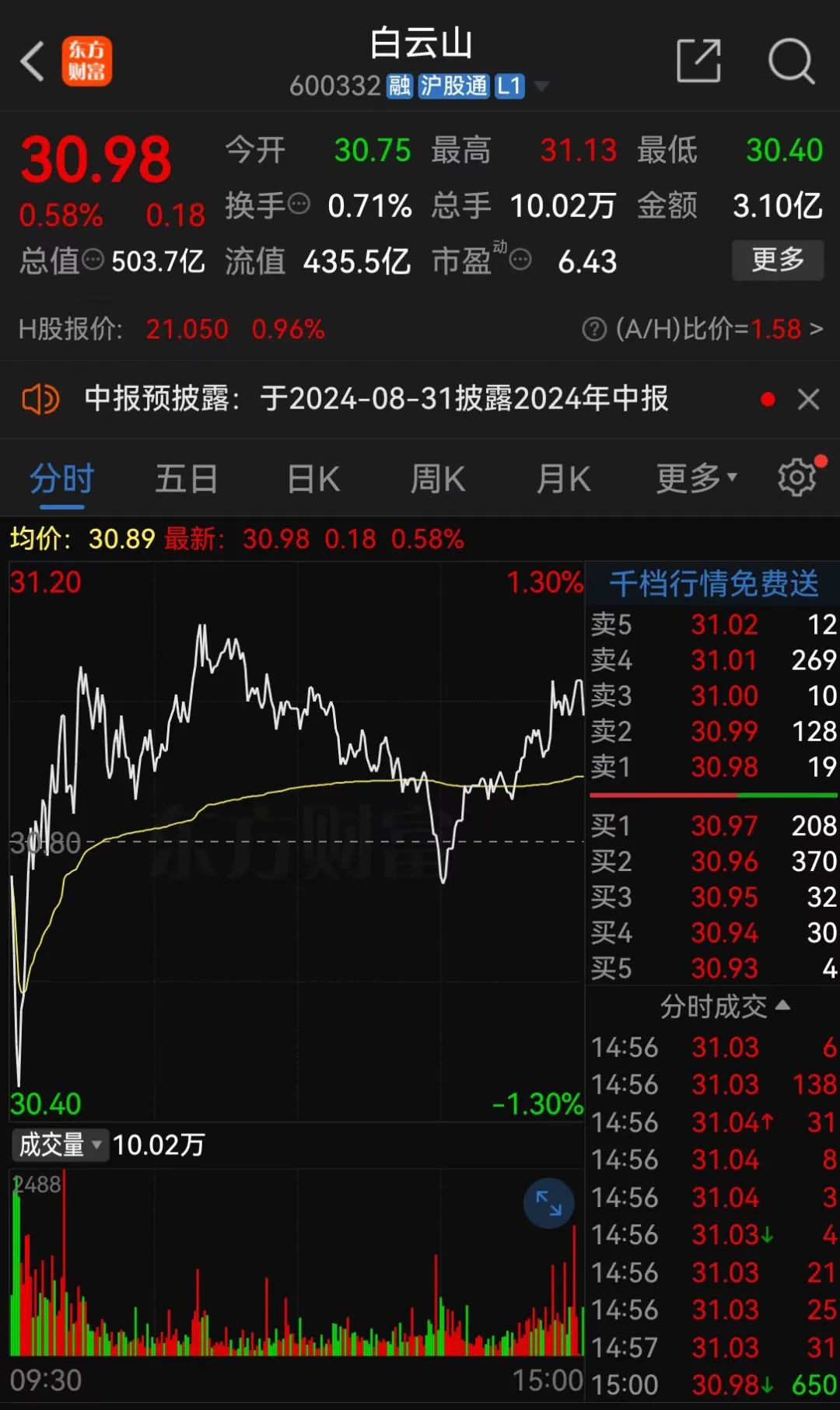Switch to the 周K chart tab
The width and height of the screenshot is (840, 1410).
[x=437, y=478]
